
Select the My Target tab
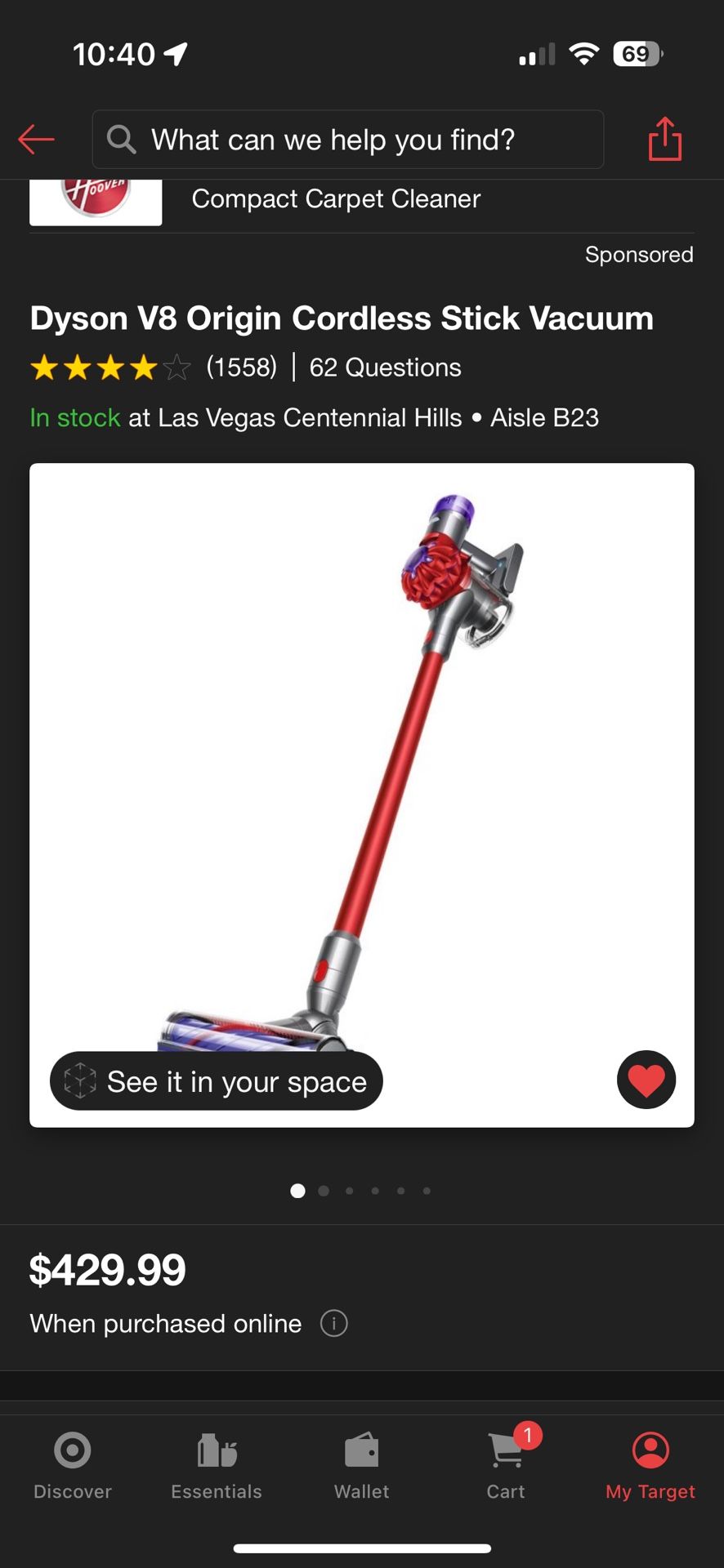pyautogui.click(x=650, y=1466)
